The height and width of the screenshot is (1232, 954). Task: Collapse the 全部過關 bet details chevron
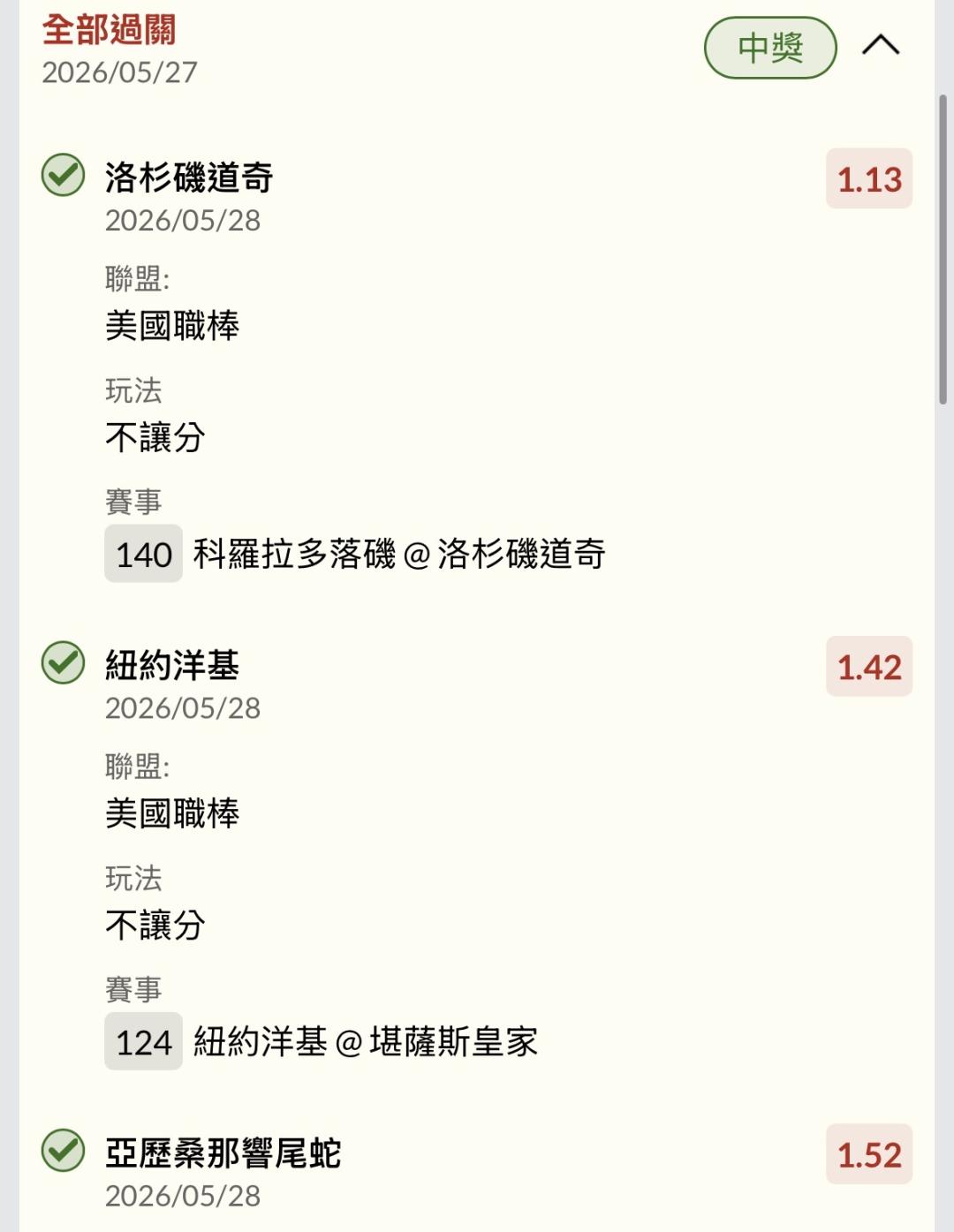[x=880, y=45]
